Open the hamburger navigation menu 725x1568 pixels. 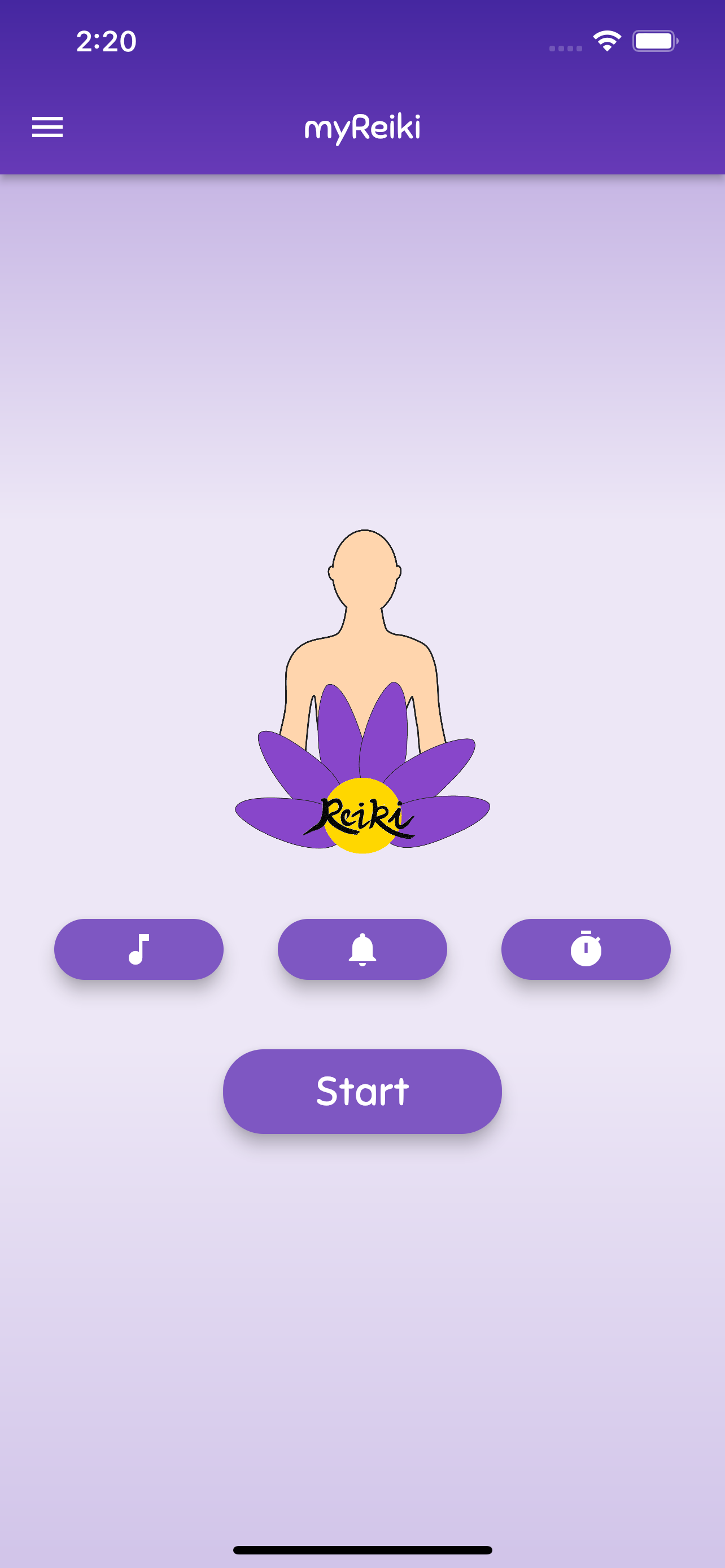point(47,127)
